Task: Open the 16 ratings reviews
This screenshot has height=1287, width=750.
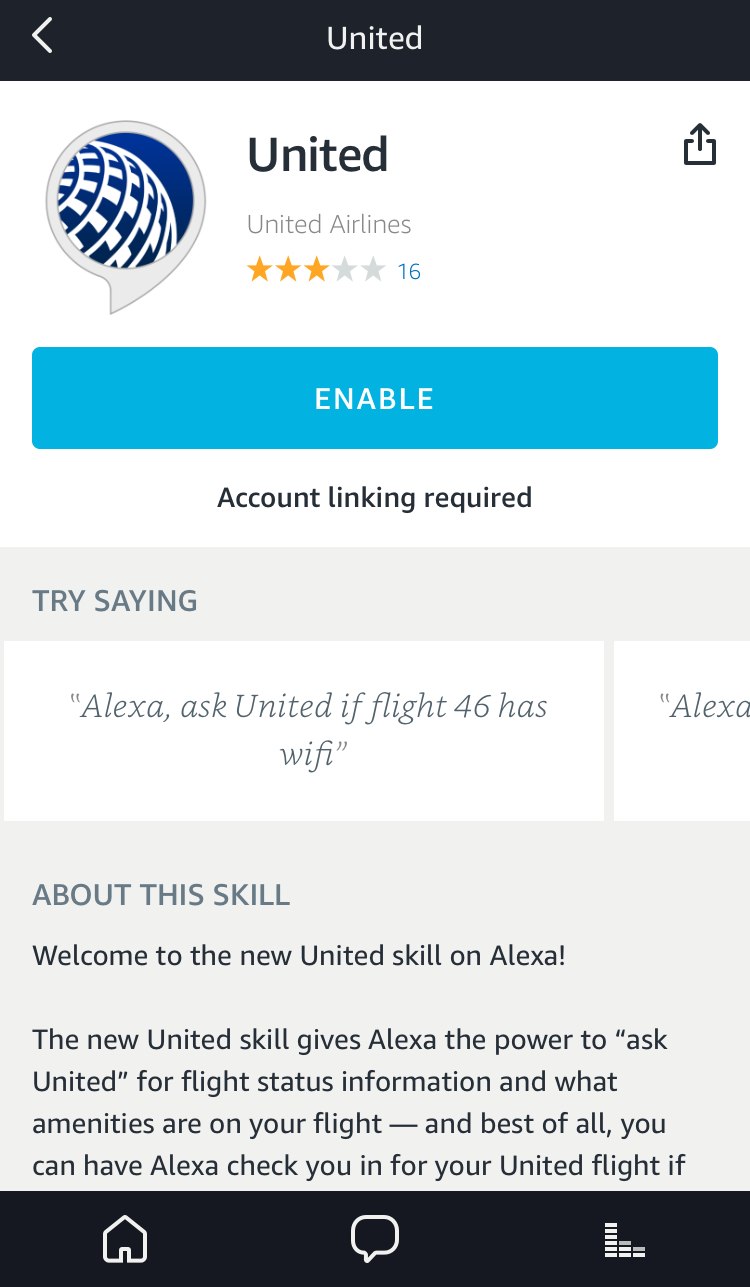Action: (x=409, y=271)
